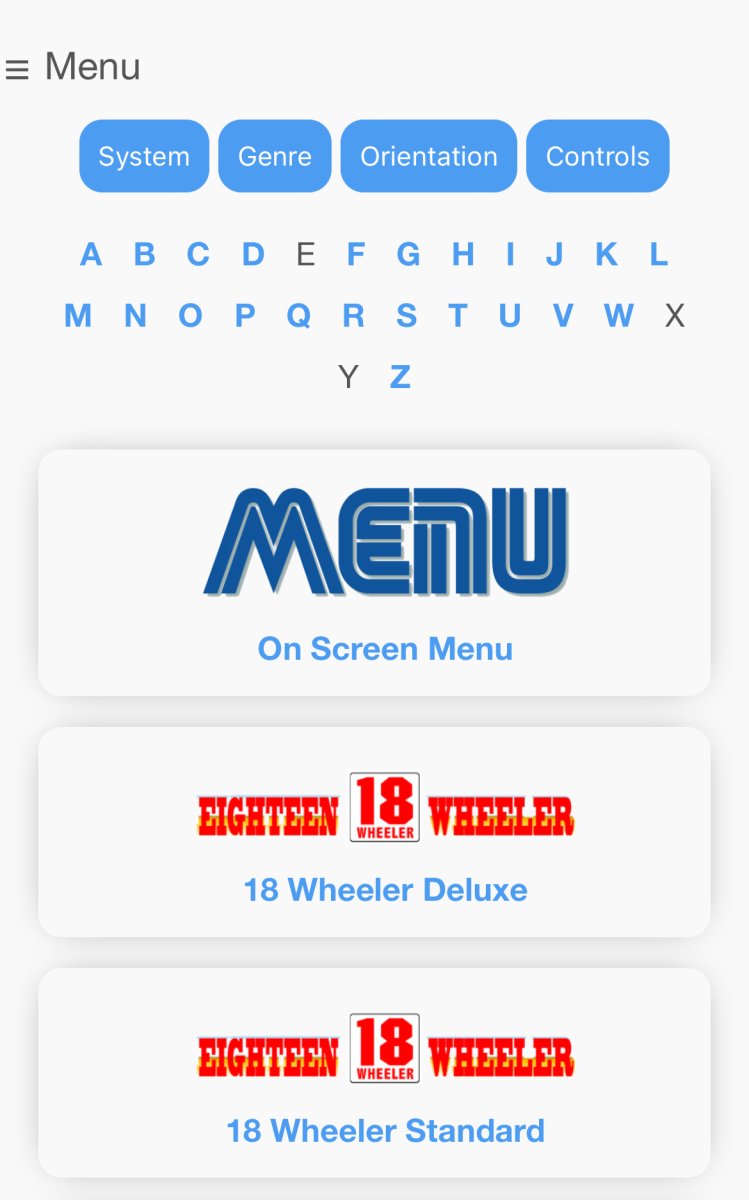
Task: Go to games starting with W
Action: point(619,316)
